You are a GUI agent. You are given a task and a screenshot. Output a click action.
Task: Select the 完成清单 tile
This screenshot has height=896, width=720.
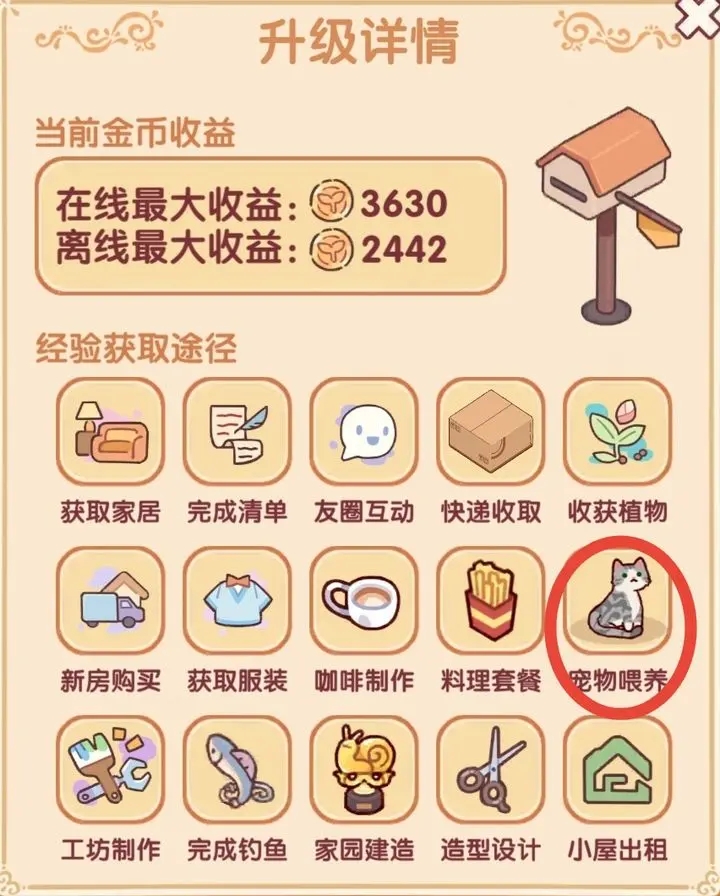pos(237,438)
